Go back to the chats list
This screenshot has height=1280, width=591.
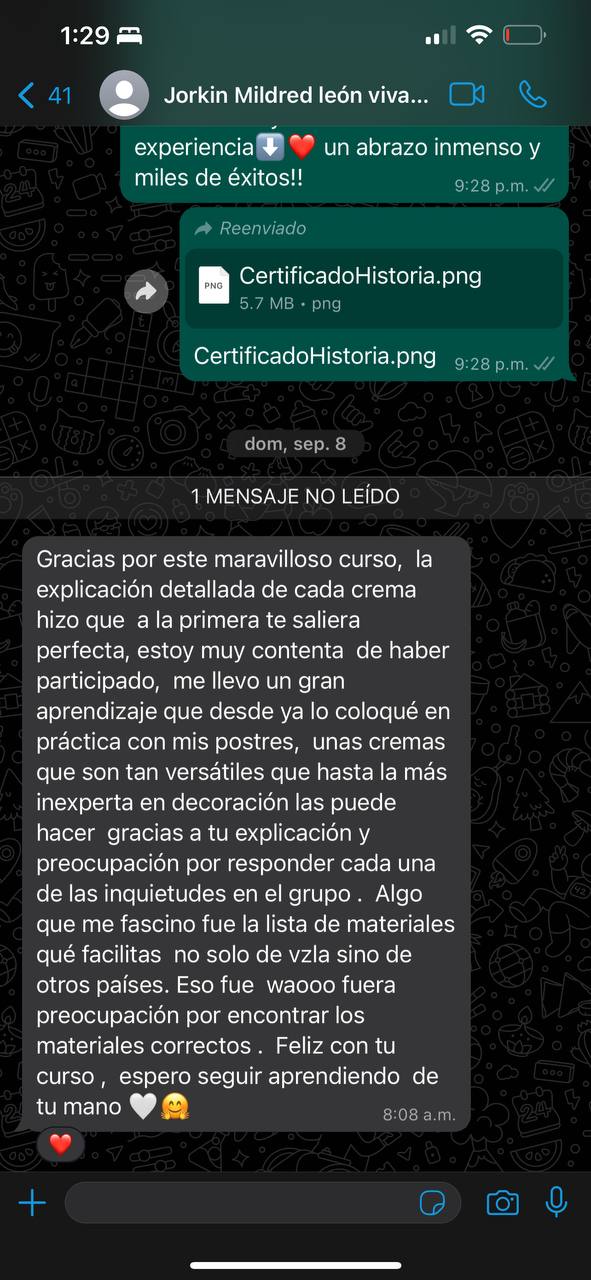pyautogui.click(x=45, y=96)
